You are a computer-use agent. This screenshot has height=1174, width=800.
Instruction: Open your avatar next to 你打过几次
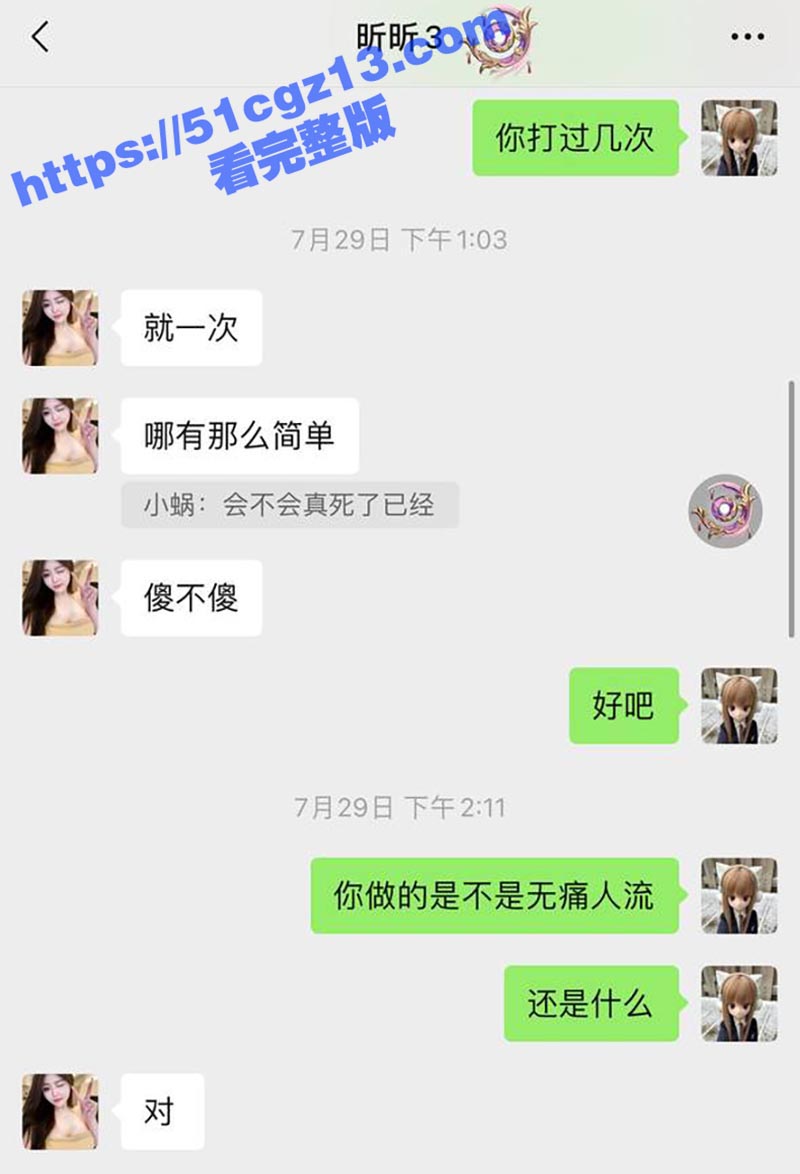click(x=739, y=138)
